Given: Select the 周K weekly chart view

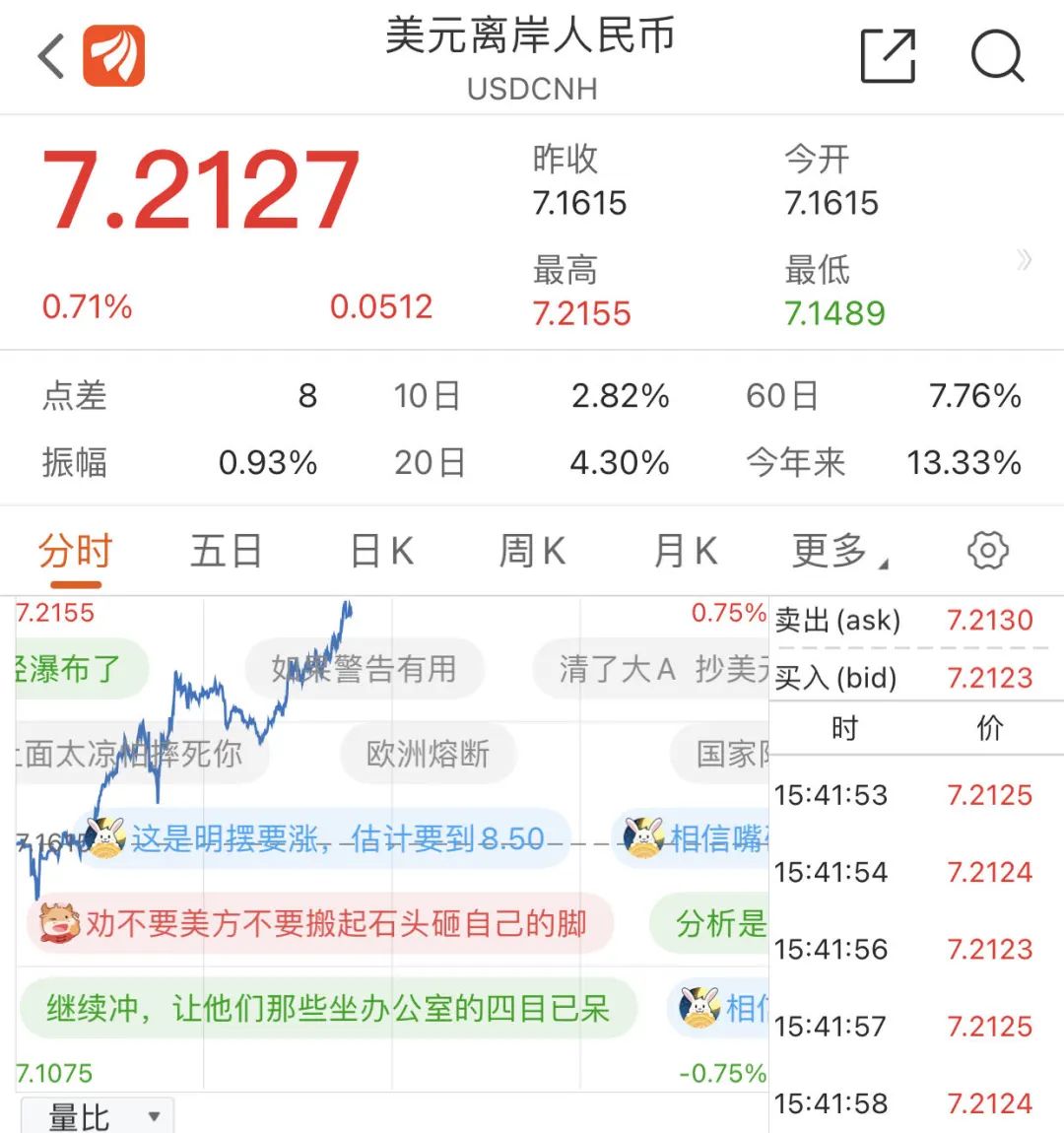Looking at the screenshot, I should 530,551.
